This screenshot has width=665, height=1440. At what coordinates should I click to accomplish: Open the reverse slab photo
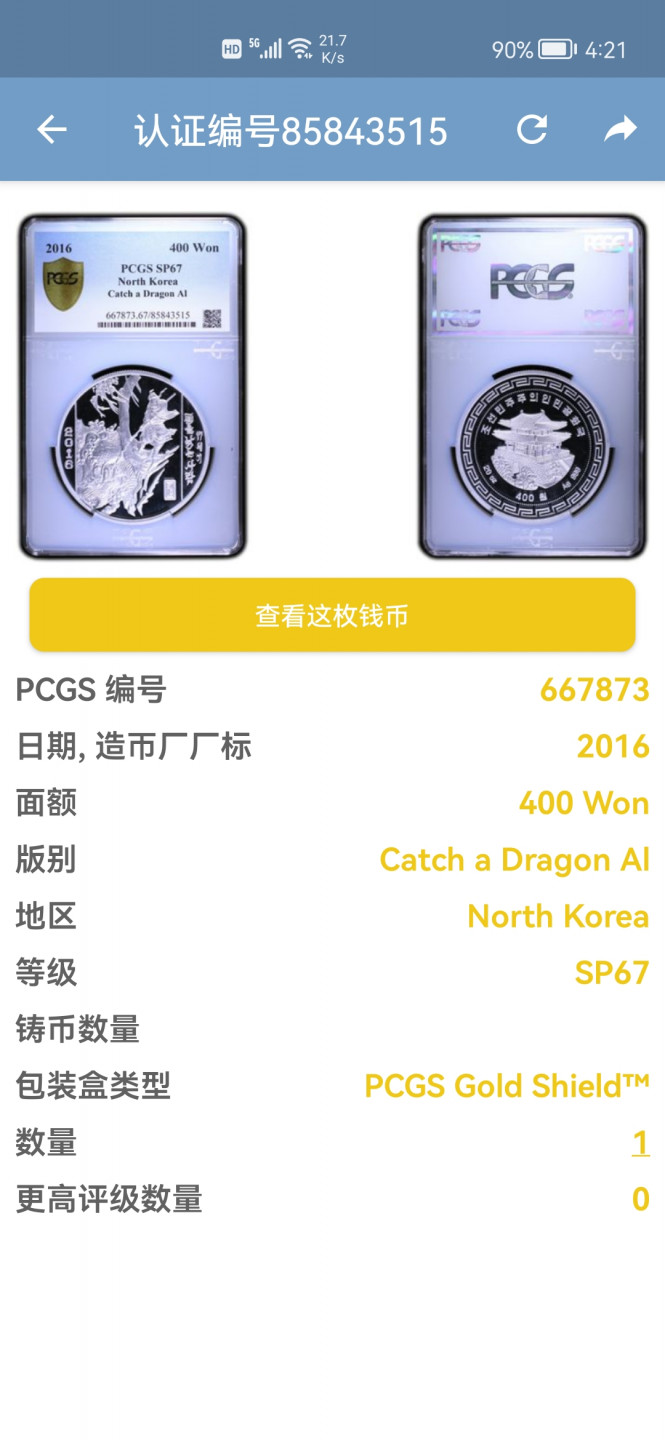(532, 385)
